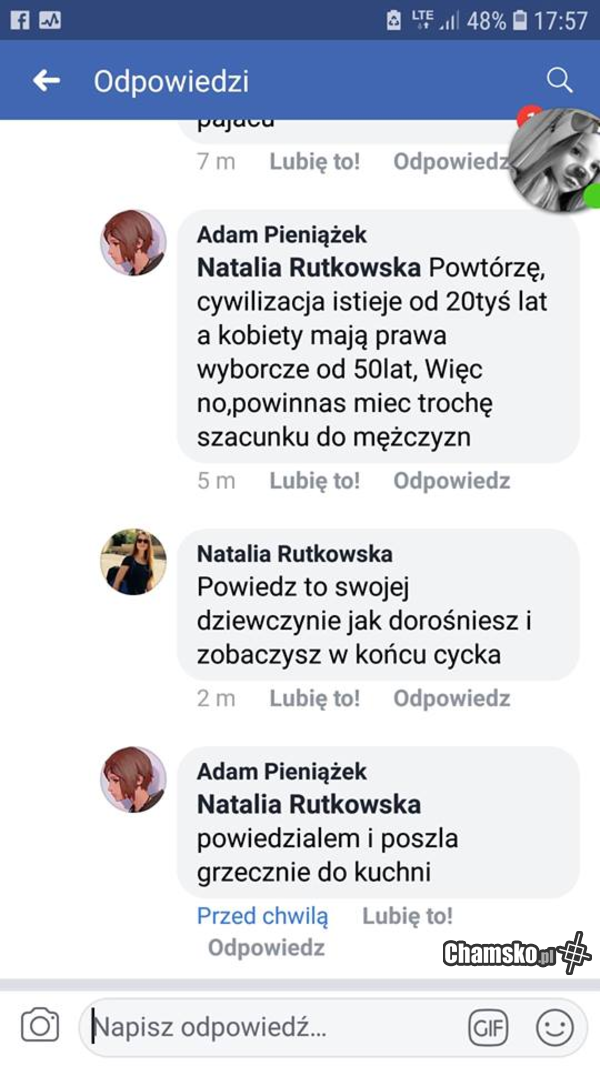
Task: Reply to Adam's comment posted 5 m ago
Action: [x=451, y=481]
